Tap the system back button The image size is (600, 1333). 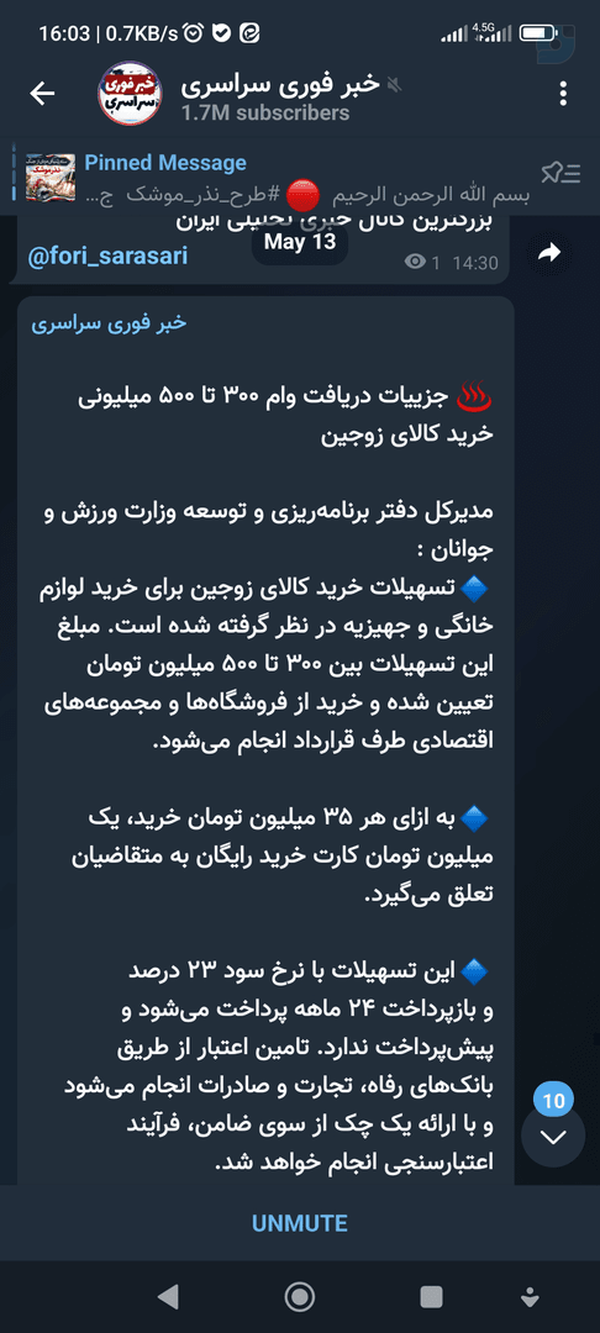click(x=168, y=1296)
